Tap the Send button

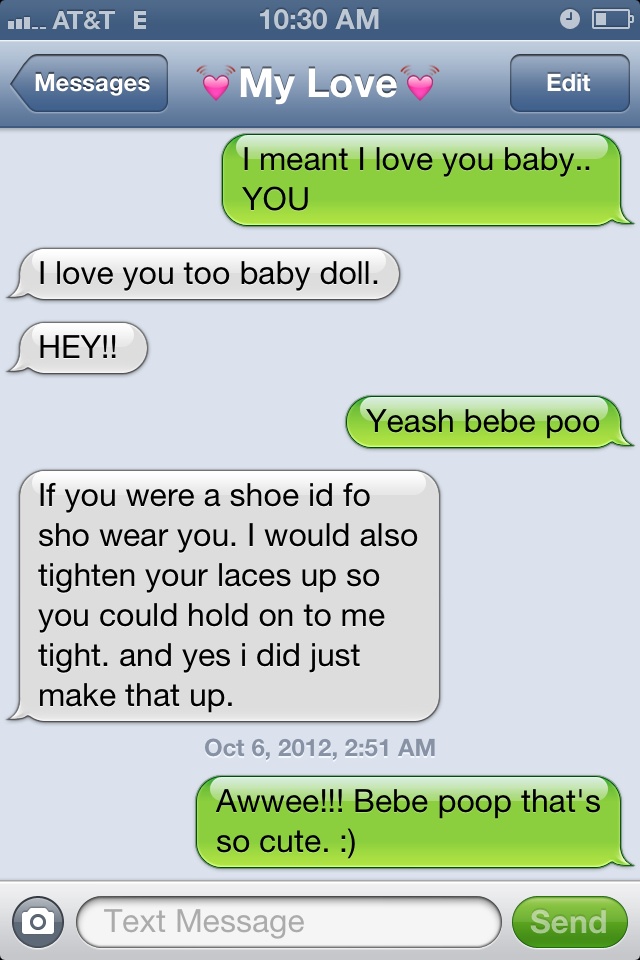pyautogui.click(x=568, y=921)
